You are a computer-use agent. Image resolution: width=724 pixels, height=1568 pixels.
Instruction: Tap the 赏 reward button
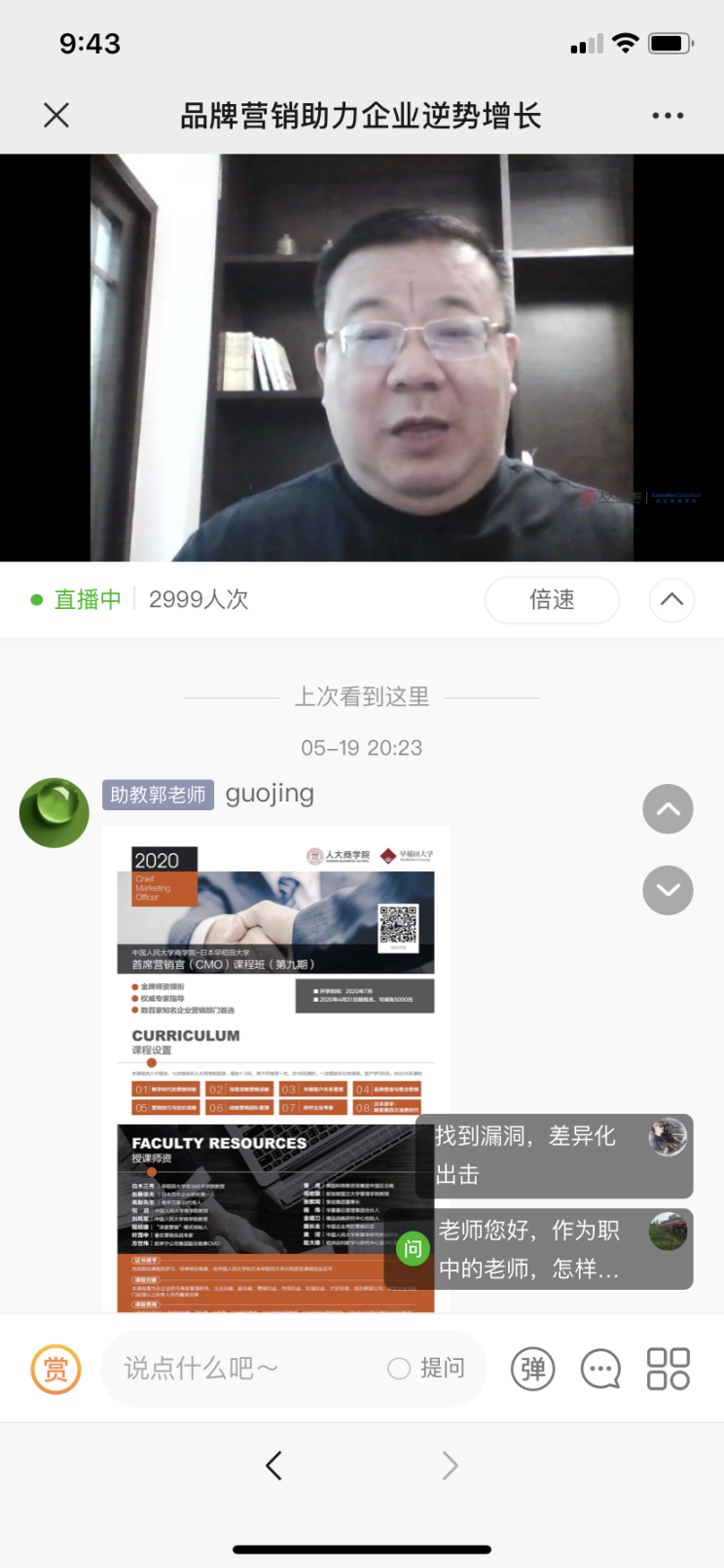(x=56, y=1369)
